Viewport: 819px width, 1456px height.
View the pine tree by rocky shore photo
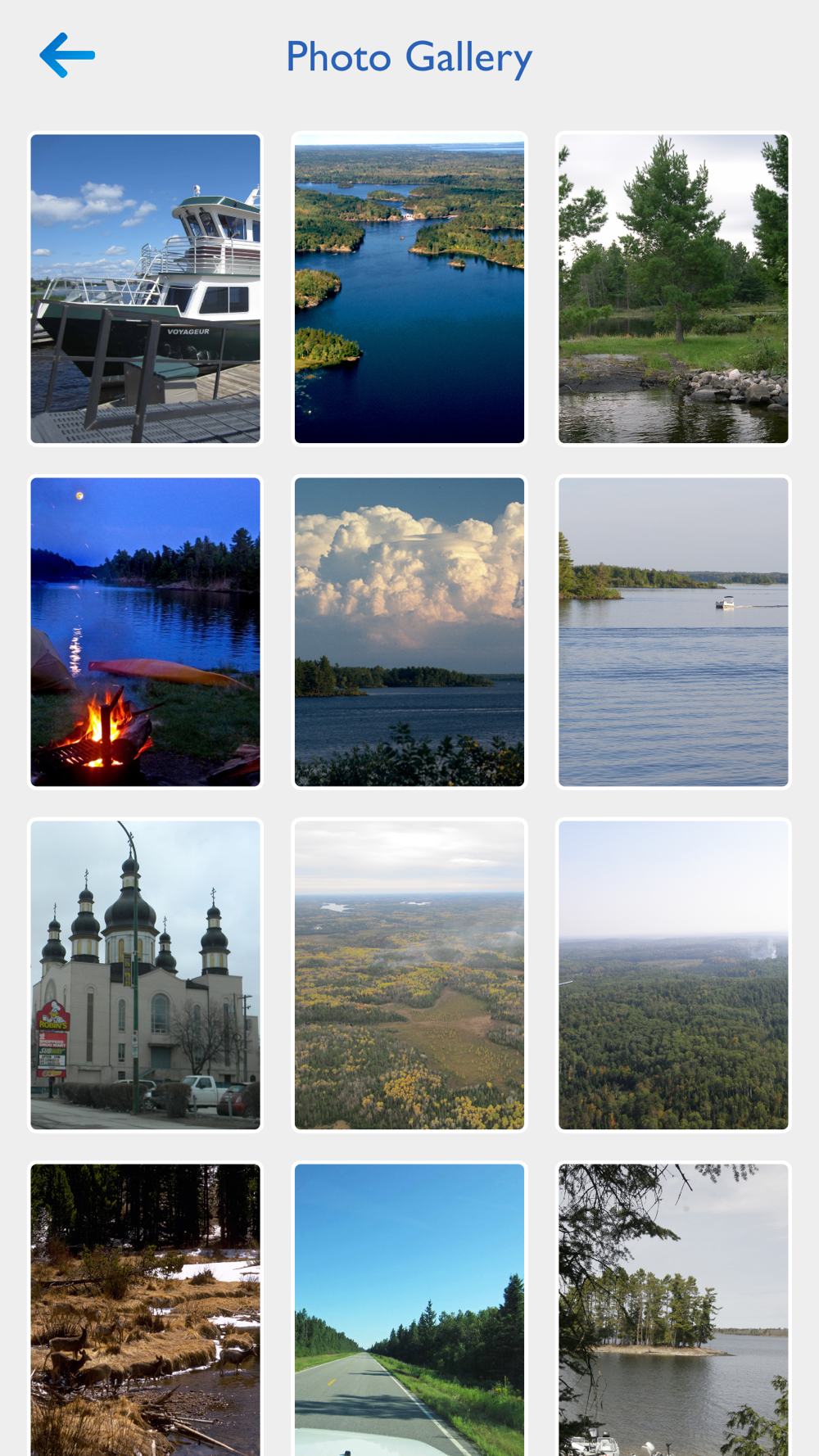pos(673,289)
